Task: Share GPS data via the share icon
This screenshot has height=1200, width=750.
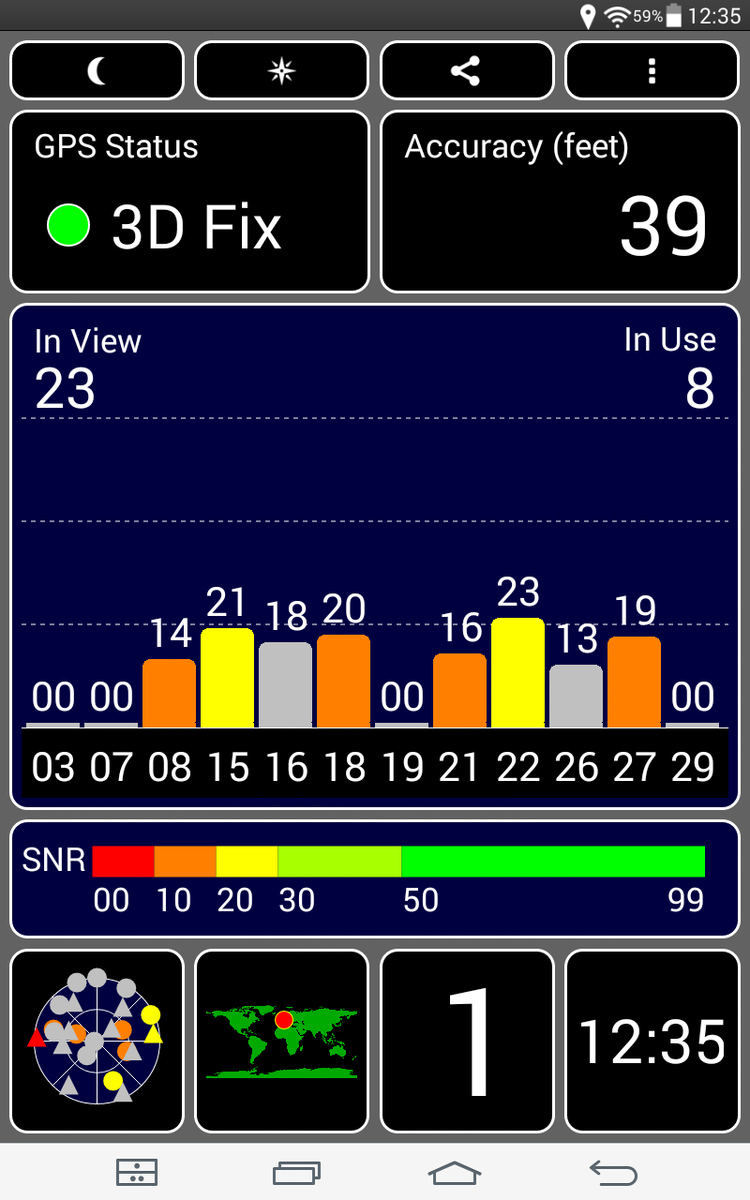Action: [x=467, y=71]
